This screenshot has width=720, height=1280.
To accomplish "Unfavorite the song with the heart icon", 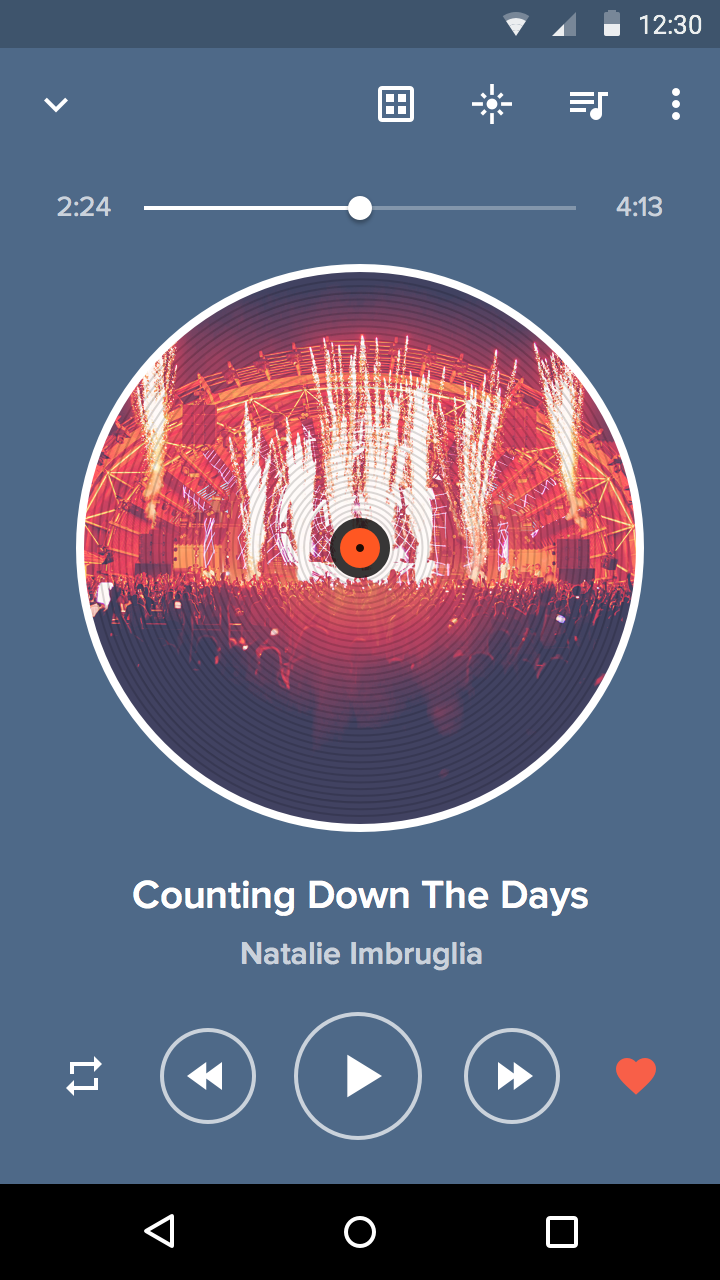I will coord(636,1076).
